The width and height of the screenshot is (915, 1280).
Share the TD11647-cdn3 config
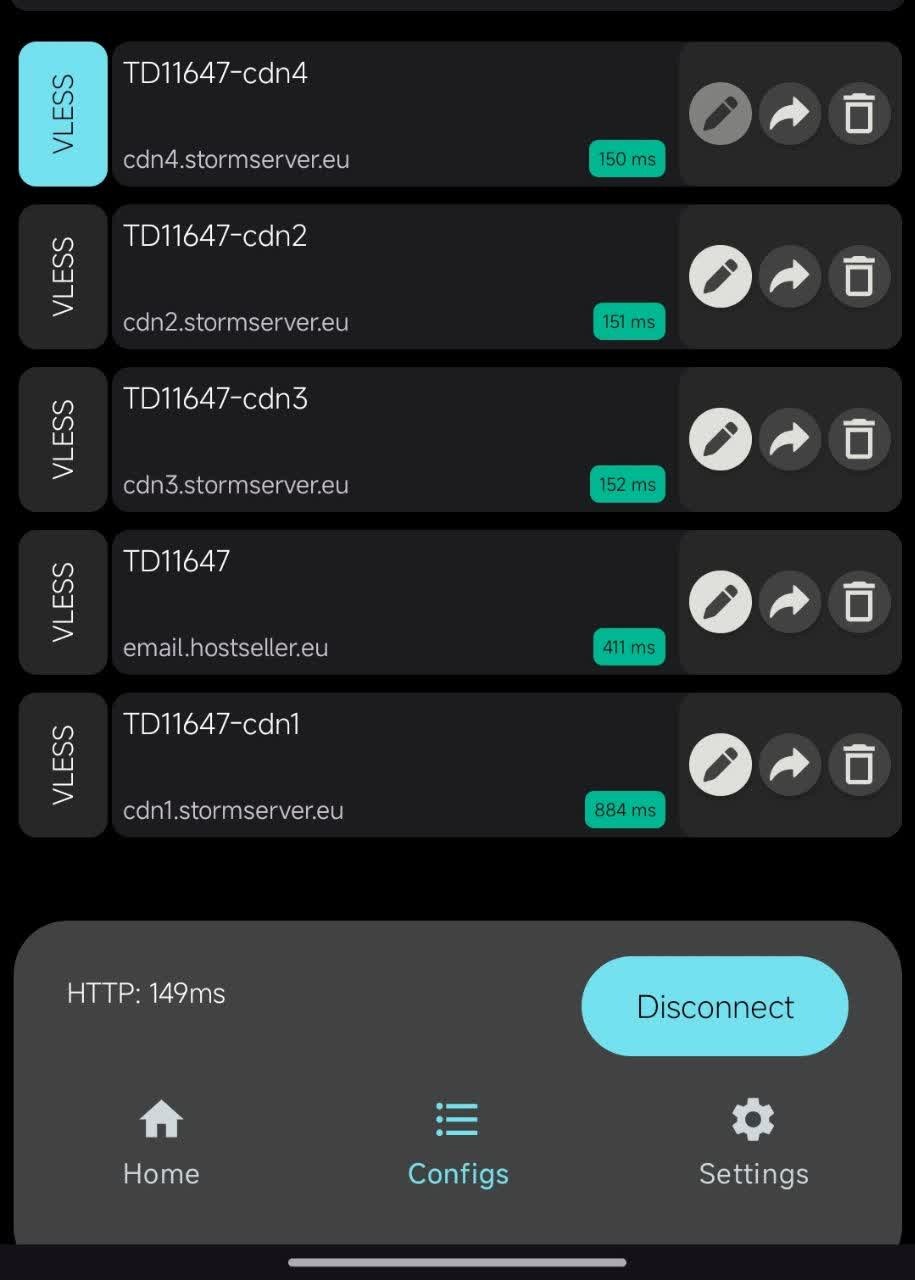tap(789, 439)
